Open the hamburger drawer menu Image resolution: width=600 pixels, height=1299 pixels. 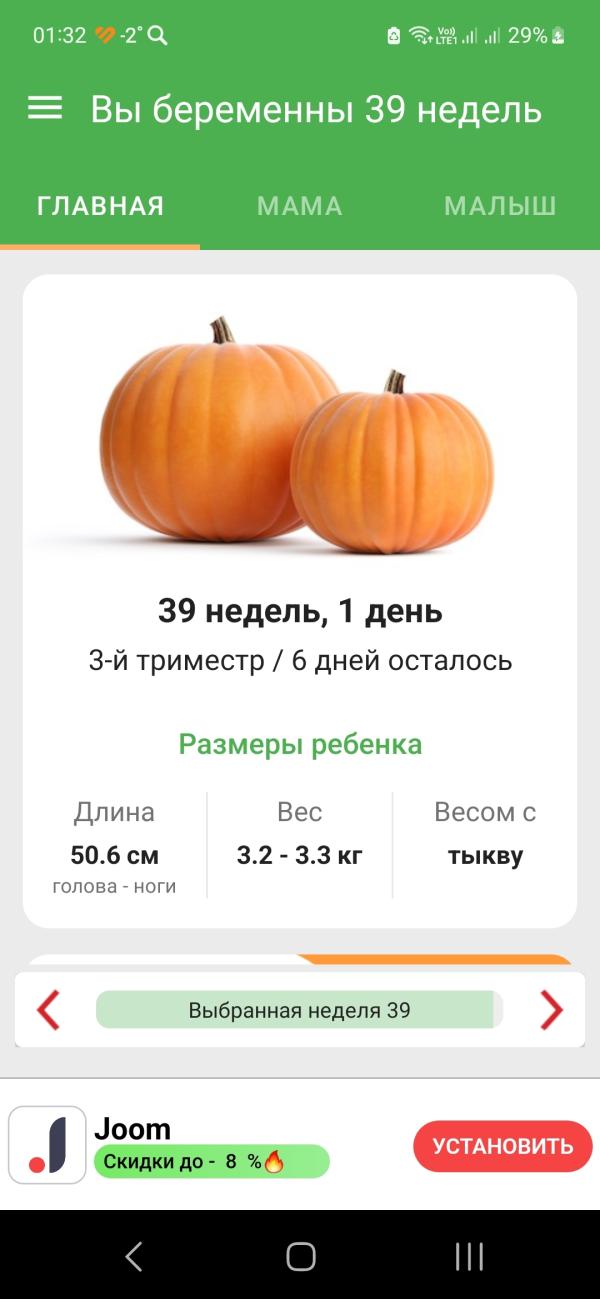coord(45,108)
